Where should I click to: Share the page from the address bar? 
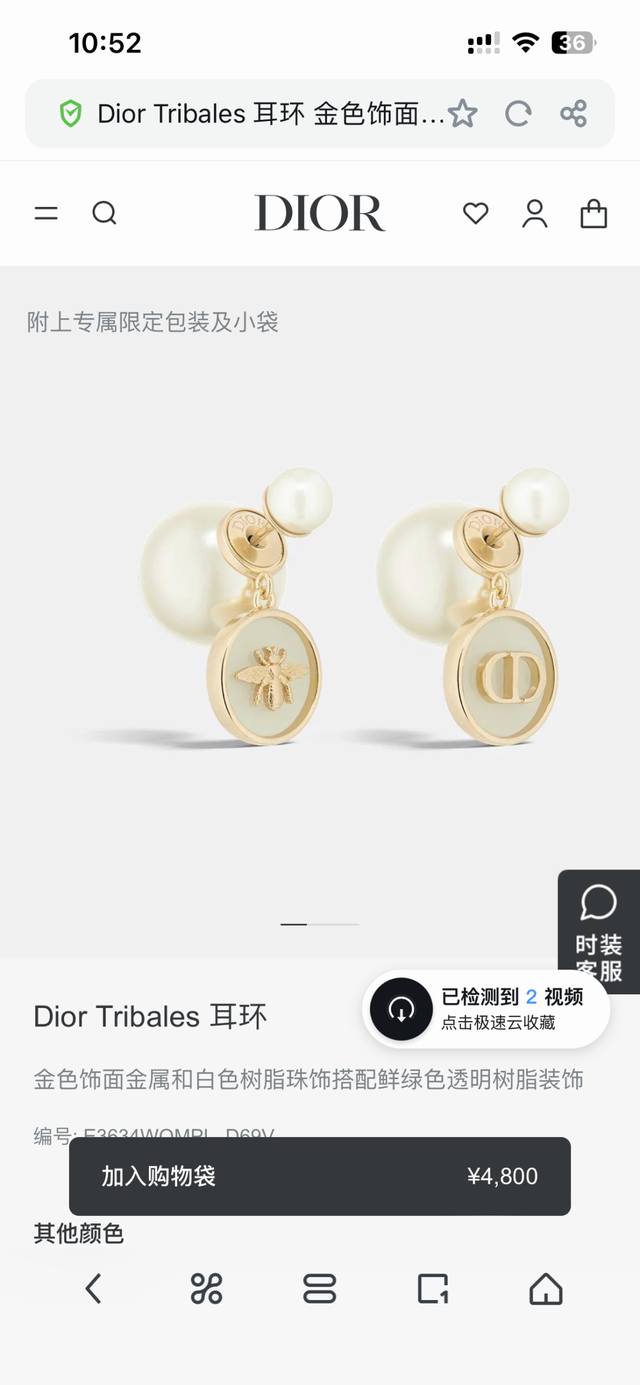point(573,114)
